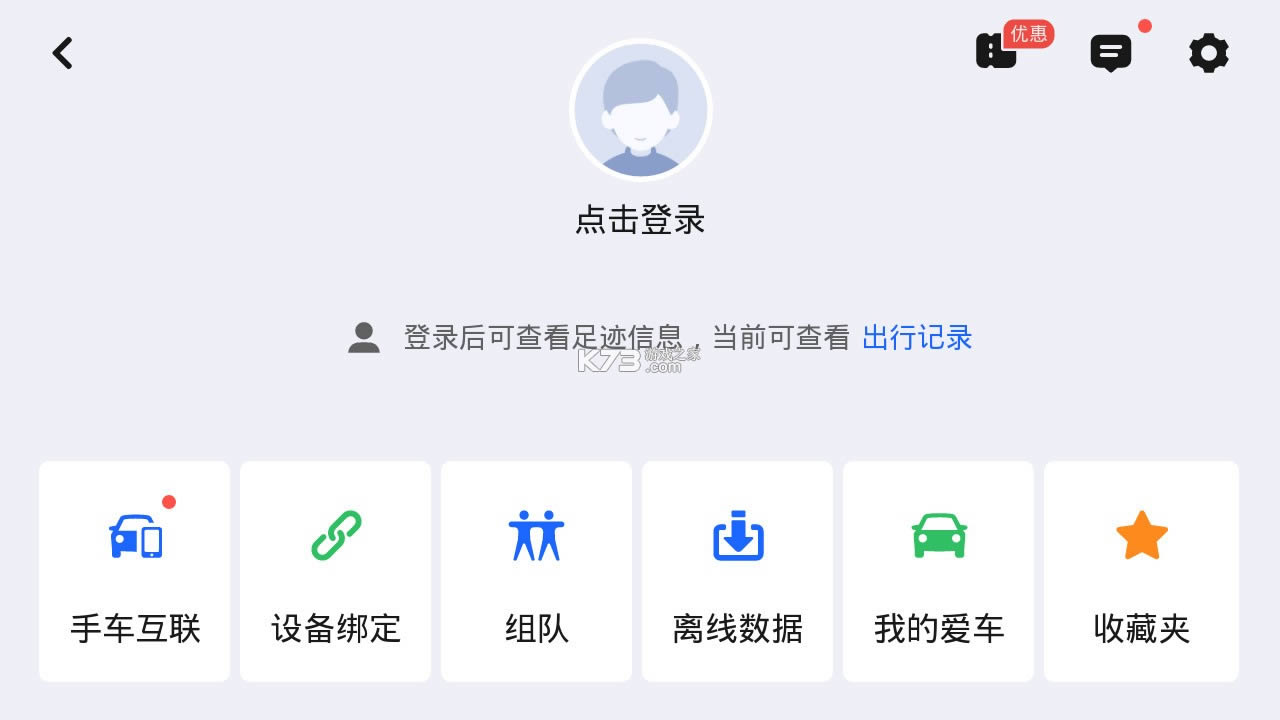Tap 点击登录 to log in
The height and width of the screenshot is (720, 1280).
640,219
